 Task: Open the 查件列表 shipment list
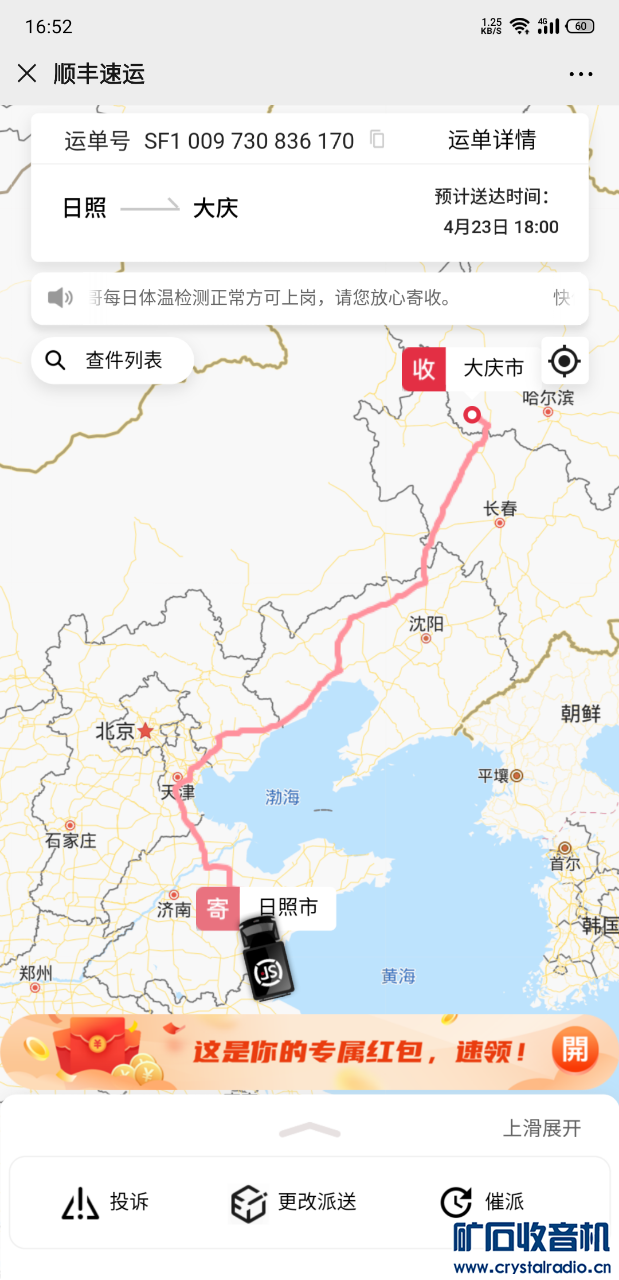pyautogui.click(x=111, y=360)
